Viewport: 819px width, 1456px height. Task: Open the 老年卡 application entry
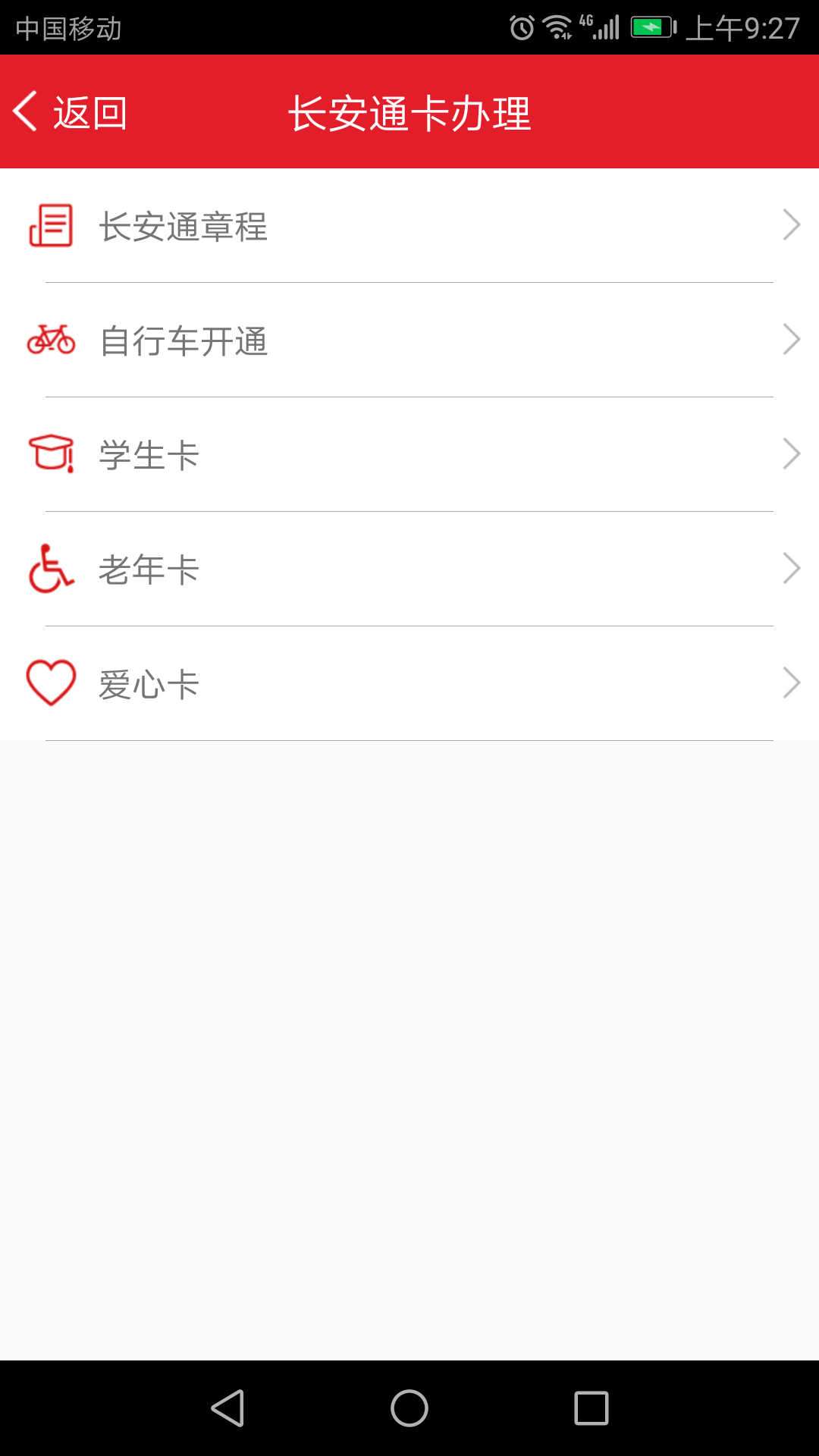409,570
